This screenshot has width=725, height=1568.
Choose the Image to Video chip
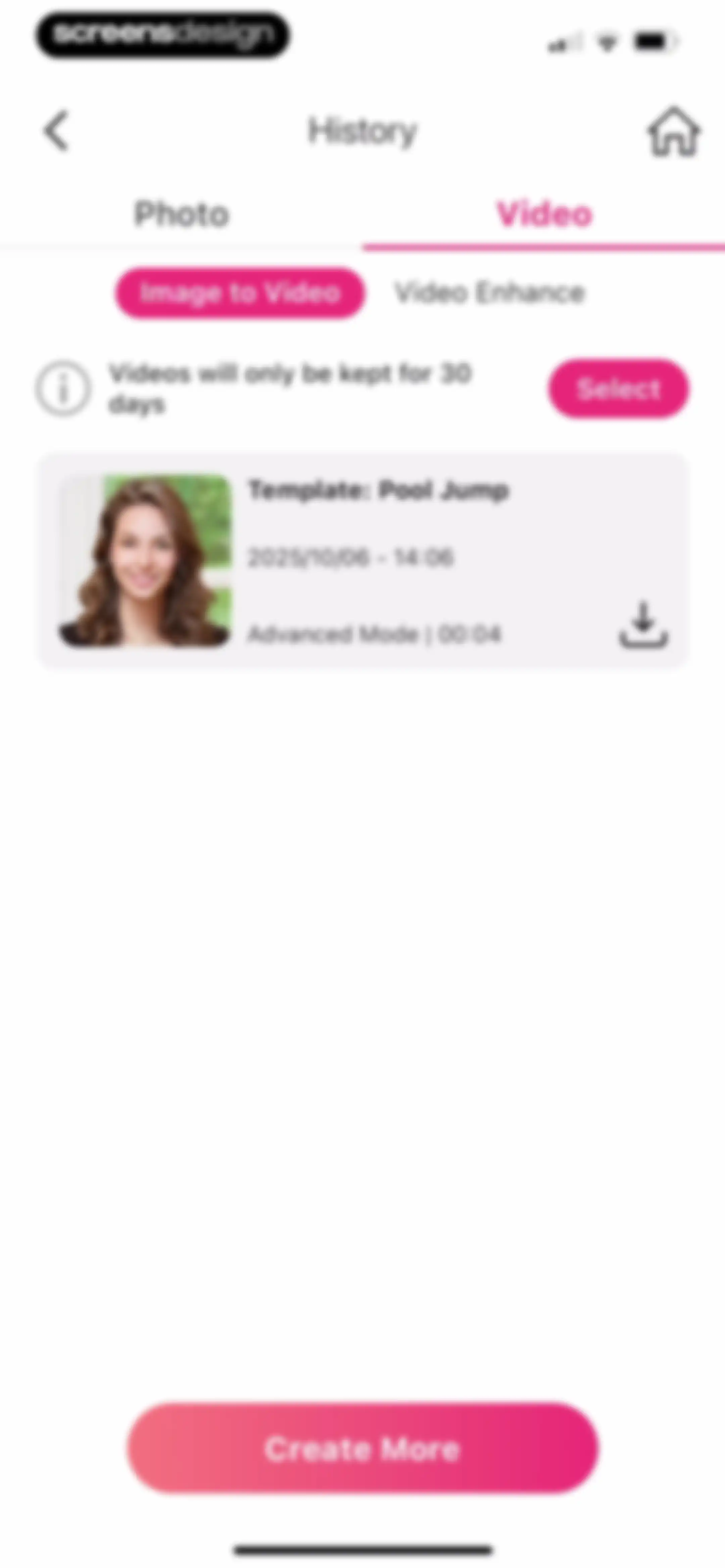tap(240, 293)
